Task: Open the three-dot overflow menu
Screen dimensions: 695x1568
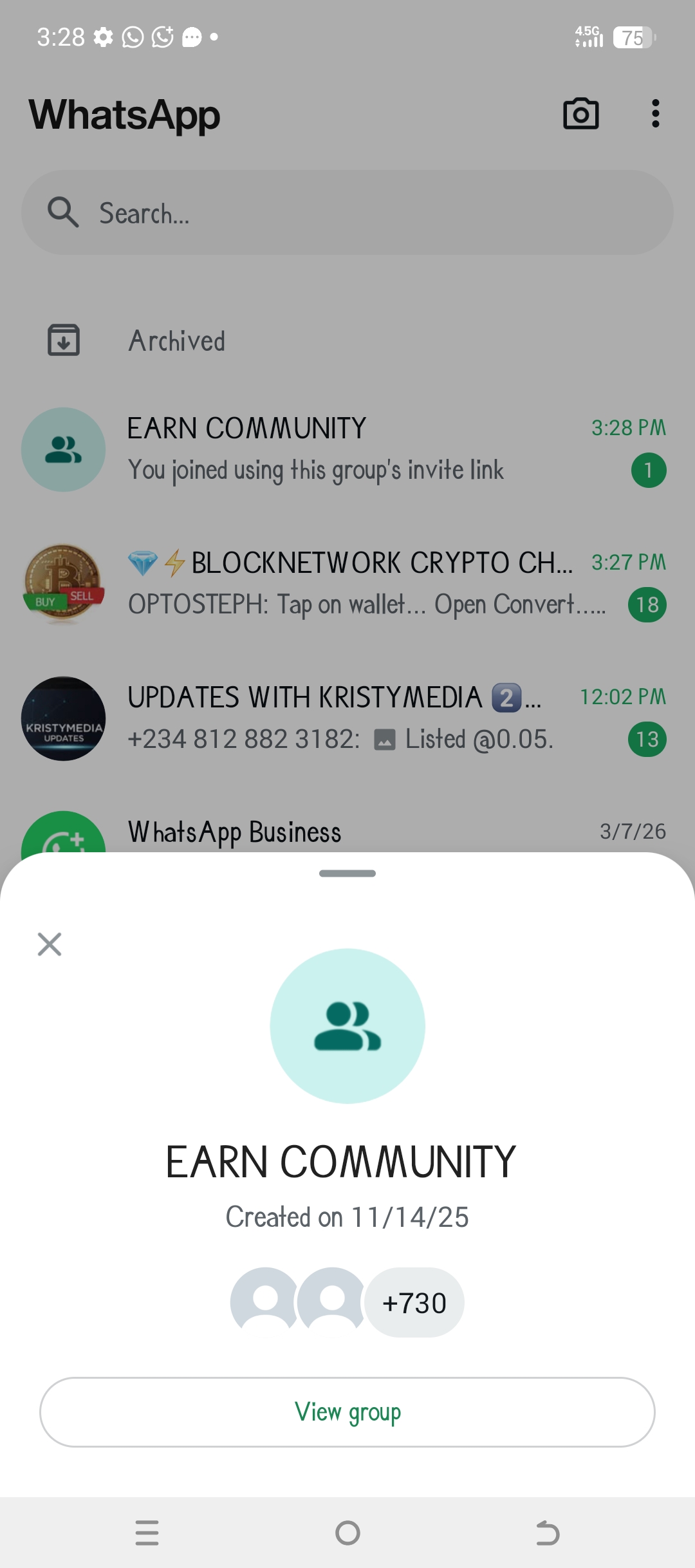Action: tap(655, 114)
